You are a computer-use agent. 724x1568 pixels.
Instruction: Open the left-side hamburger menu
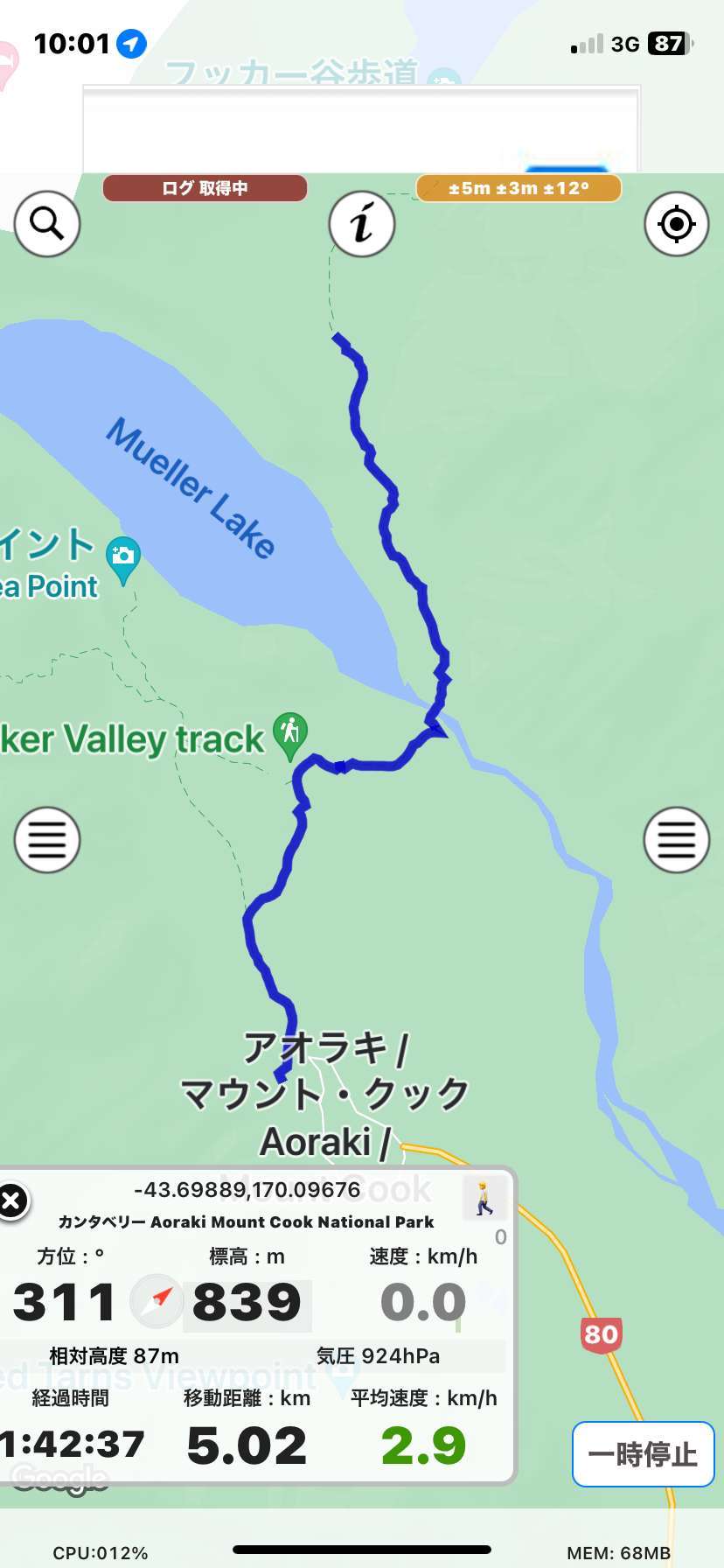[x=47, y=840]
